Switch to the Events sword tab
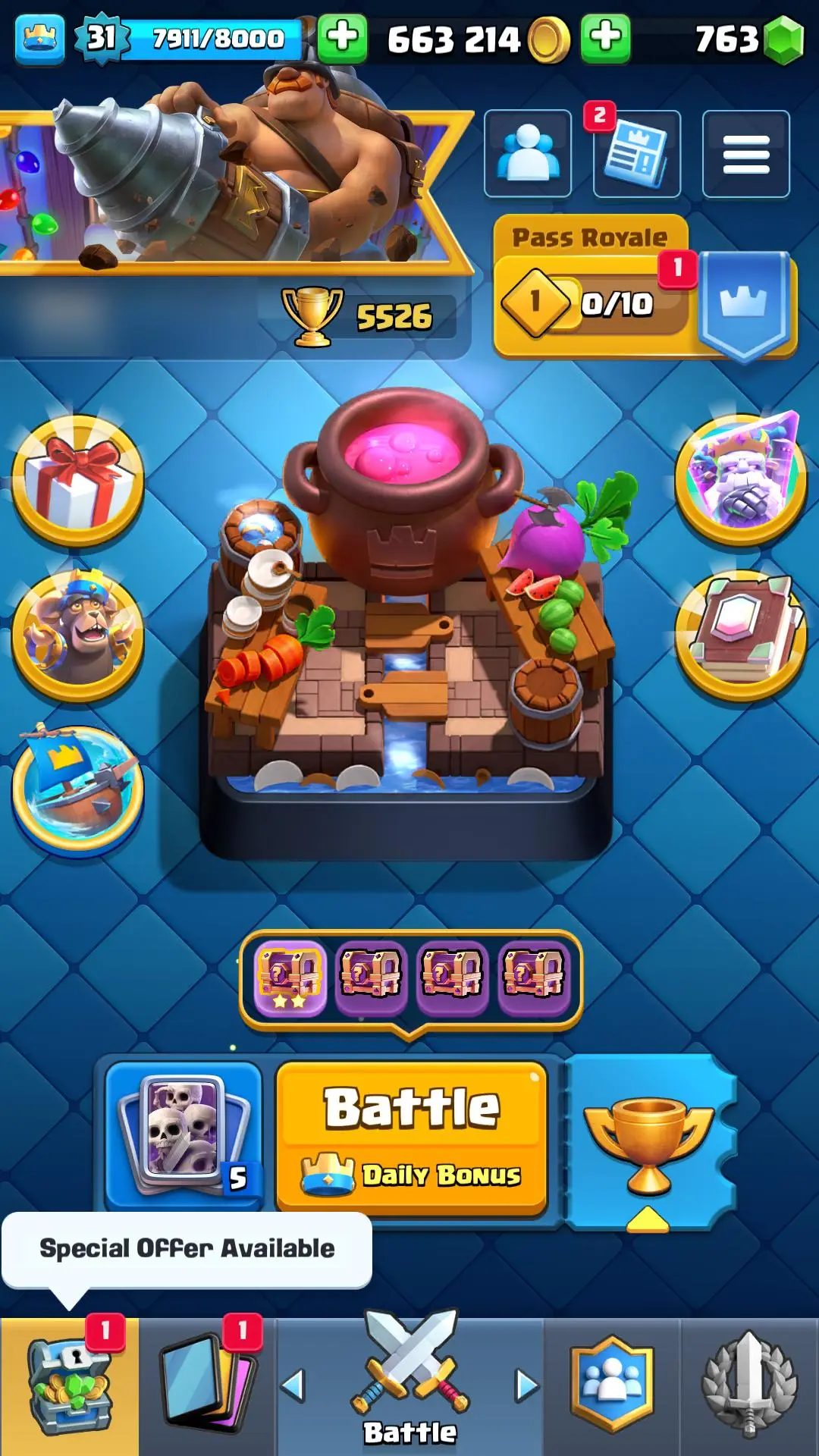The height and width of the screenshot is (1456, 819). tap(749, 1386)
